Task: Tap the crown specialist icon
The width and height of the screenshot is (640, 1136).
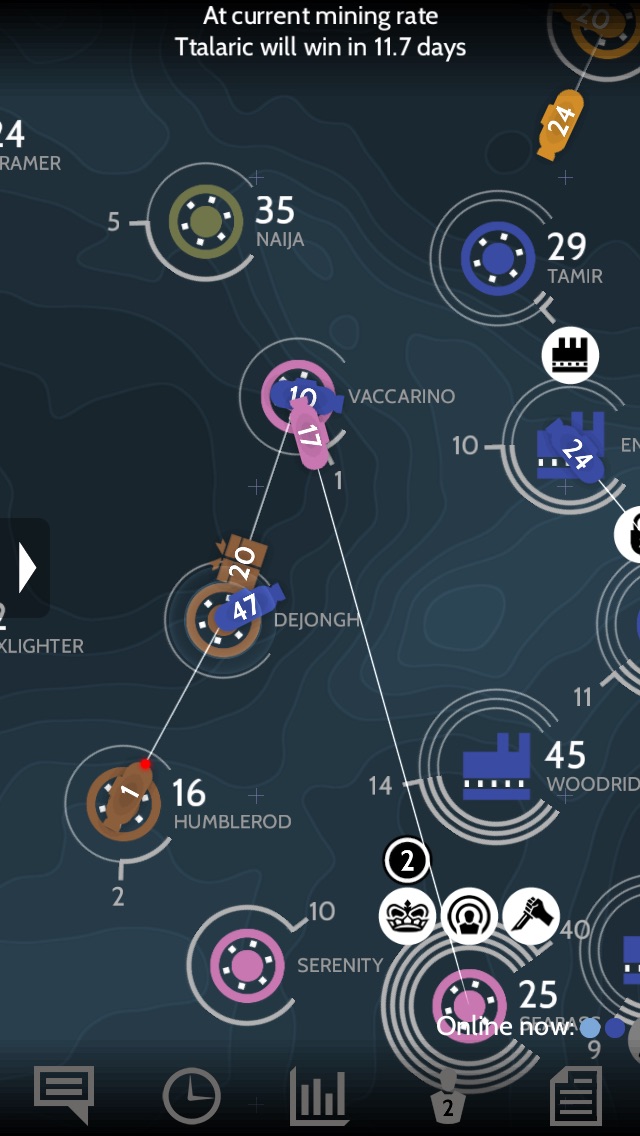Action: click(x=407, y=914)
